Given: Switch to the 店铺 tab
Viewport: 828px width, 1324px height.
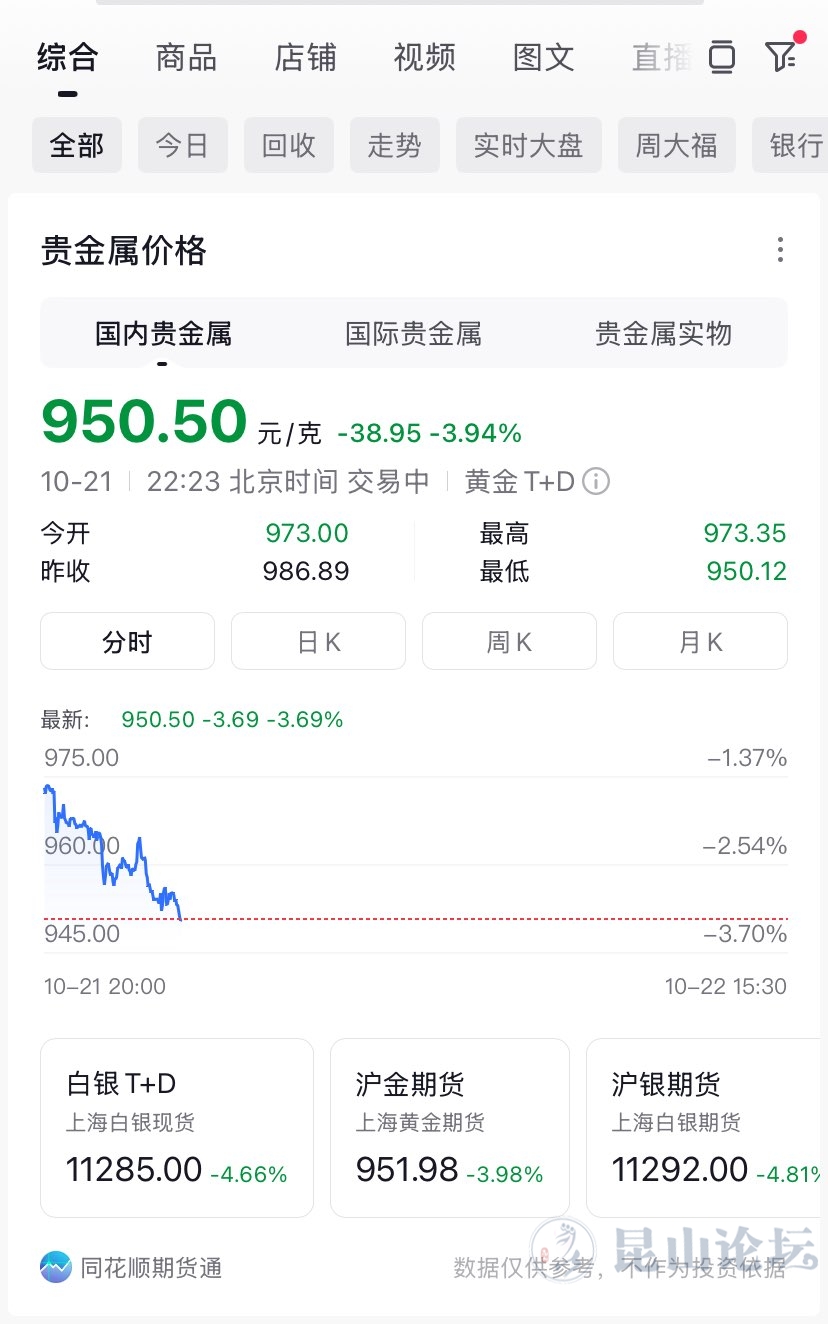Looking at the screenshot, I should 305,57.
